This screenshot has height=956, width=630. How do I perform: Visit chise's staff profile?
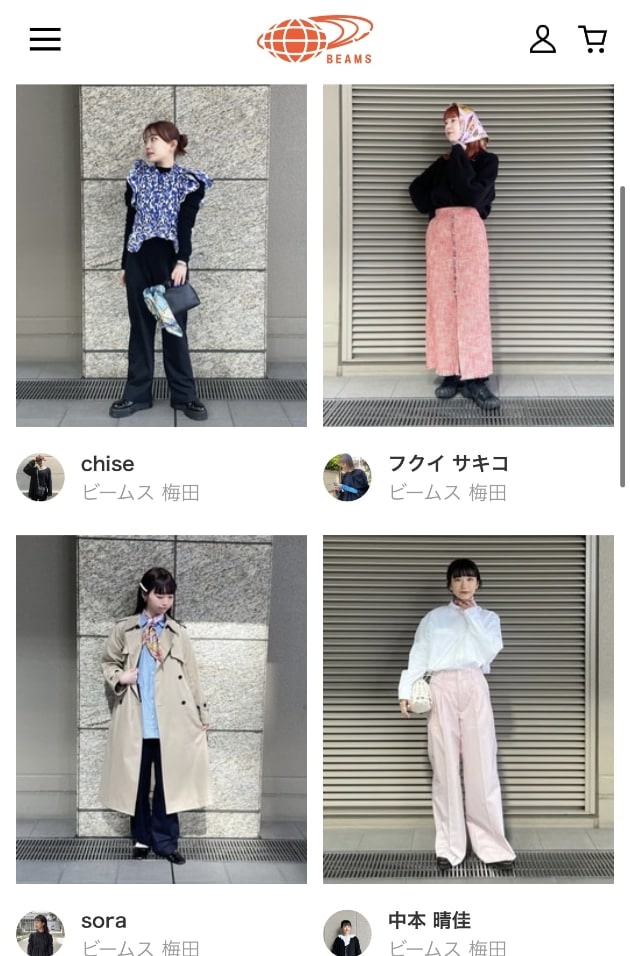coord(107,464)
